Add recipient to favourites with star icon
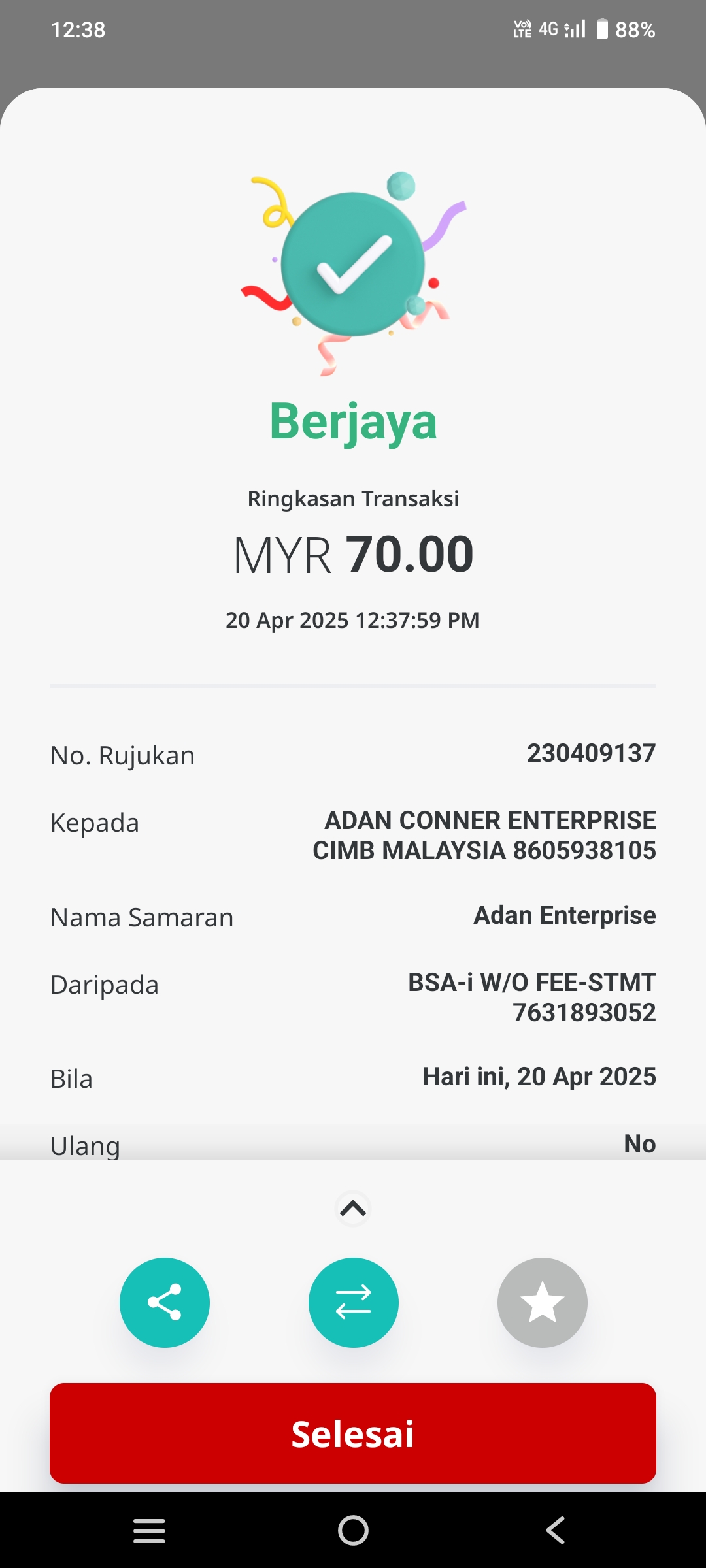This screenshot has width=706, height=1568. [543, 1302]
